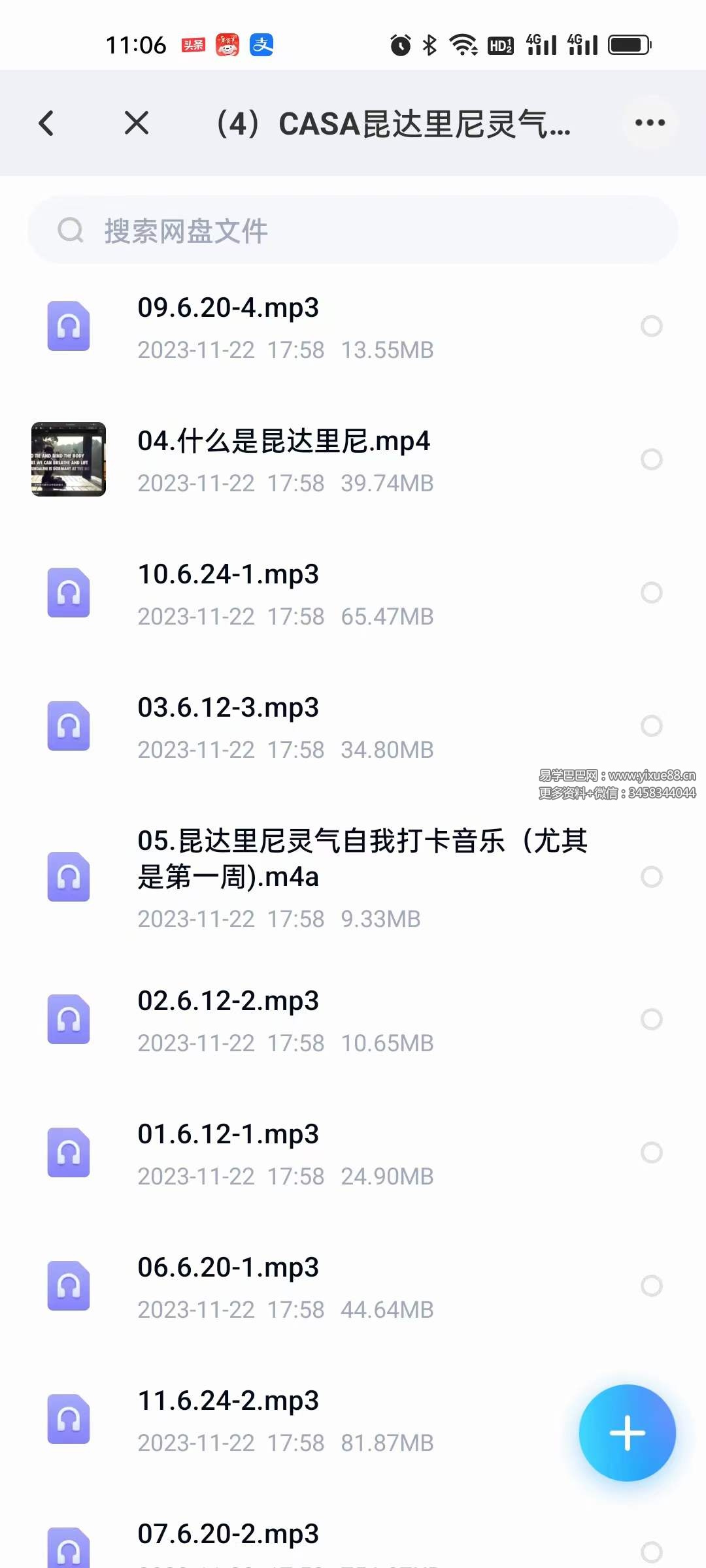The height and width of the screenshot is (1568, 706).
Task: Open the 04.什么是昆达里尼 video thumbnail
Action: pyautogui.click(x=68, y=459)
